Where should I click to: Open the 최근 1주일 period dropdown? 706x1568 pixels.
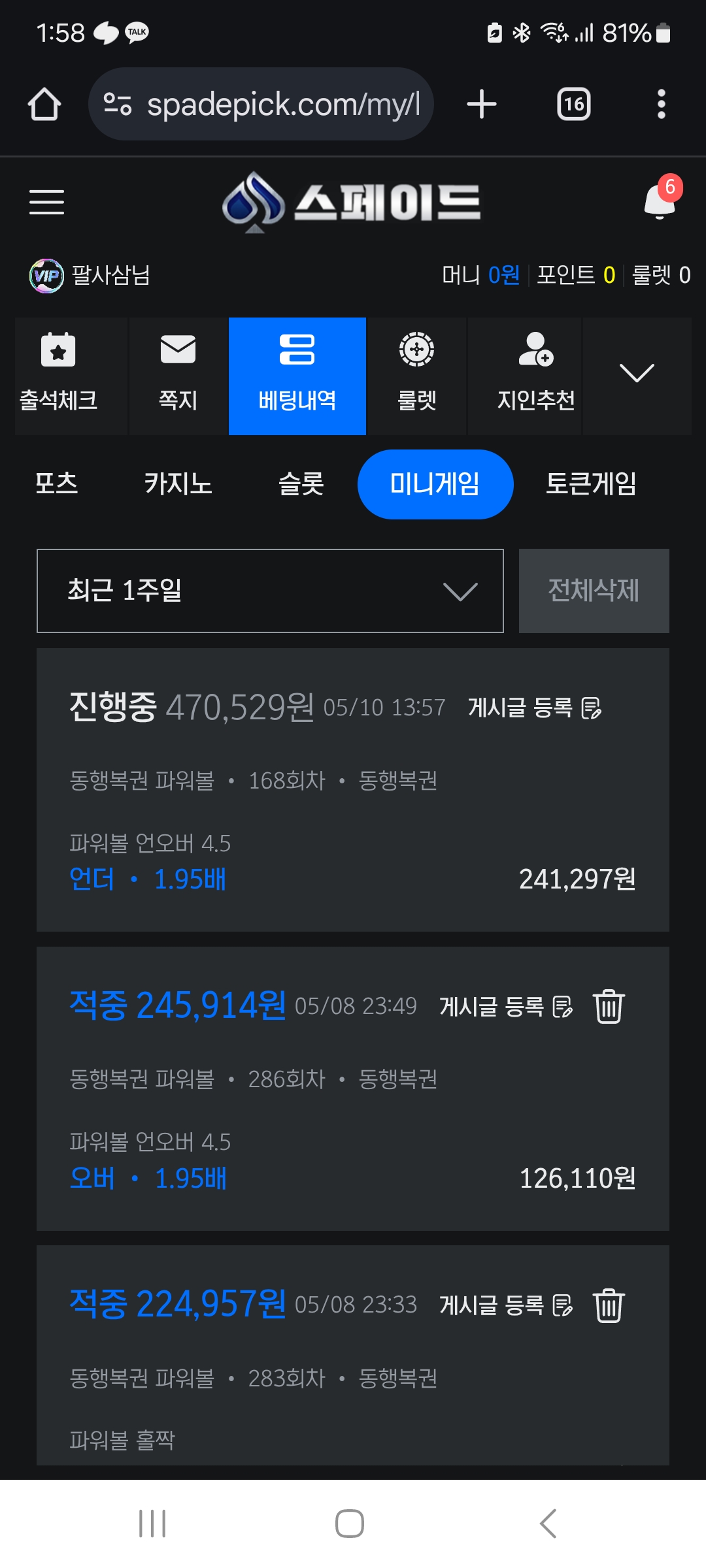pos(270,591)
